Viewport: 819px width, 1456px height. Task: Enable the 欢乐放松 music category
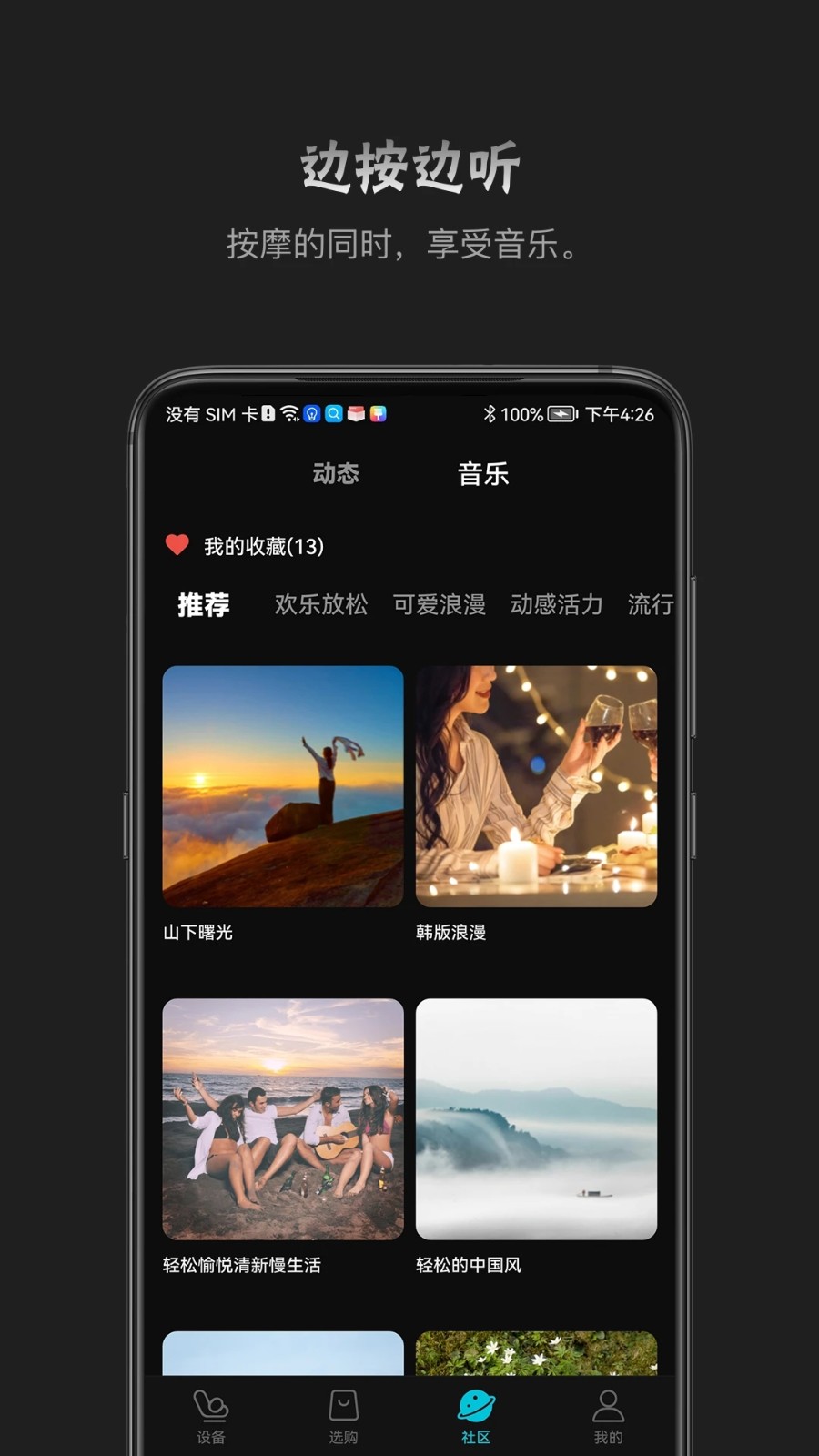pyautogui.click(x=320, y=603)
